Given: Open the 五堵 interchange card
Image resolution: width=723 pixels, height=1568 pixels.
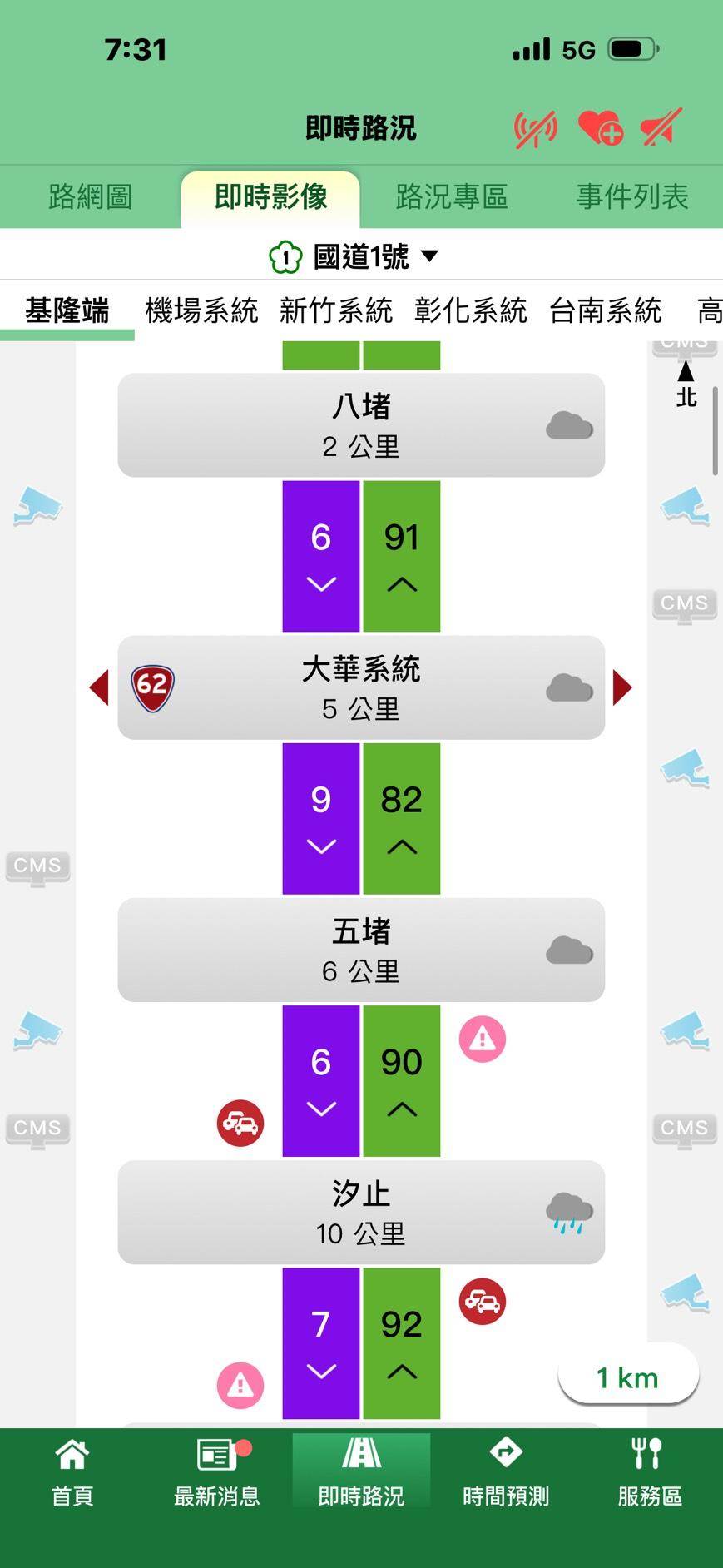Looking at the screenshot, I should (x=361, y=950).
